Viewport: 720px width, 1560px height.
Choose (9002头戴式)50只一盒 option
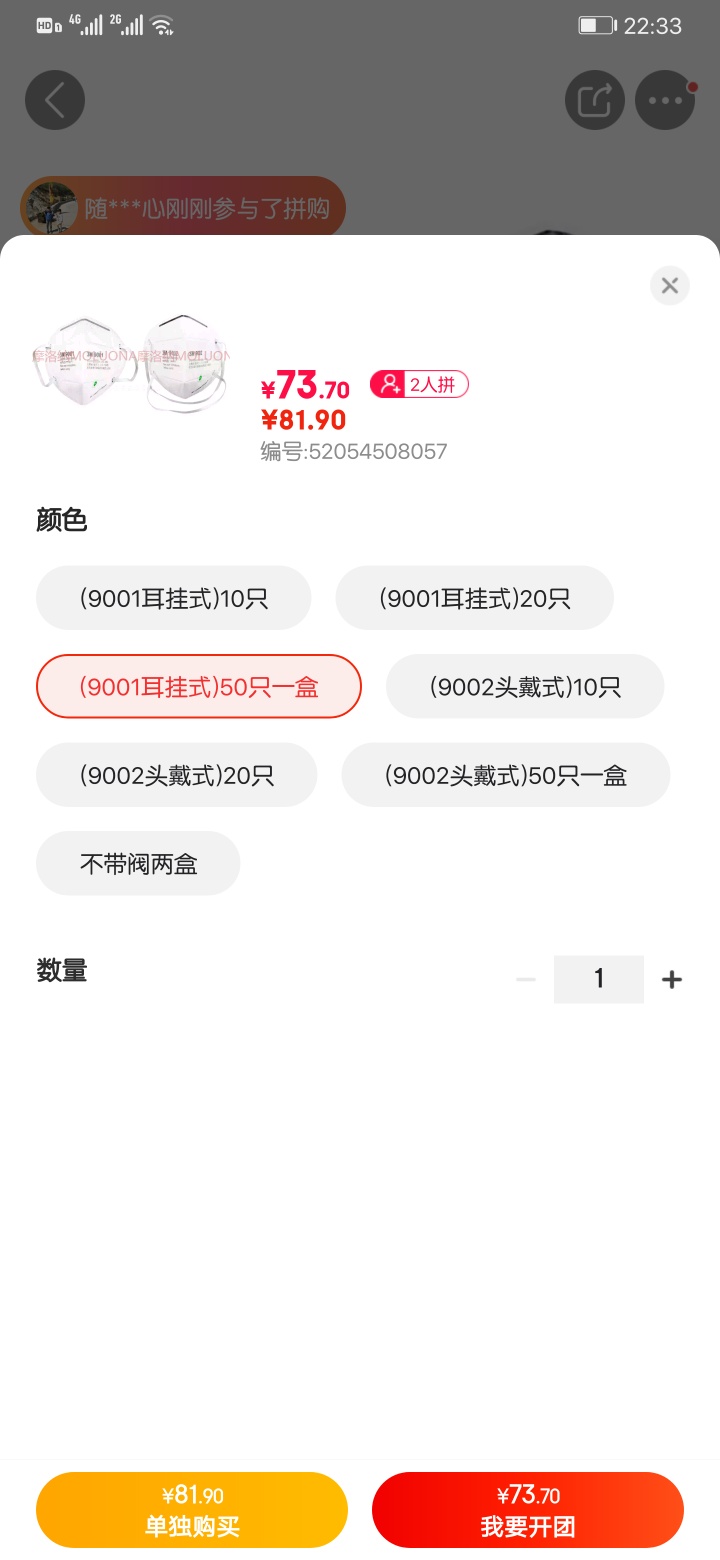pyautogui.click(x=505, y=775)
